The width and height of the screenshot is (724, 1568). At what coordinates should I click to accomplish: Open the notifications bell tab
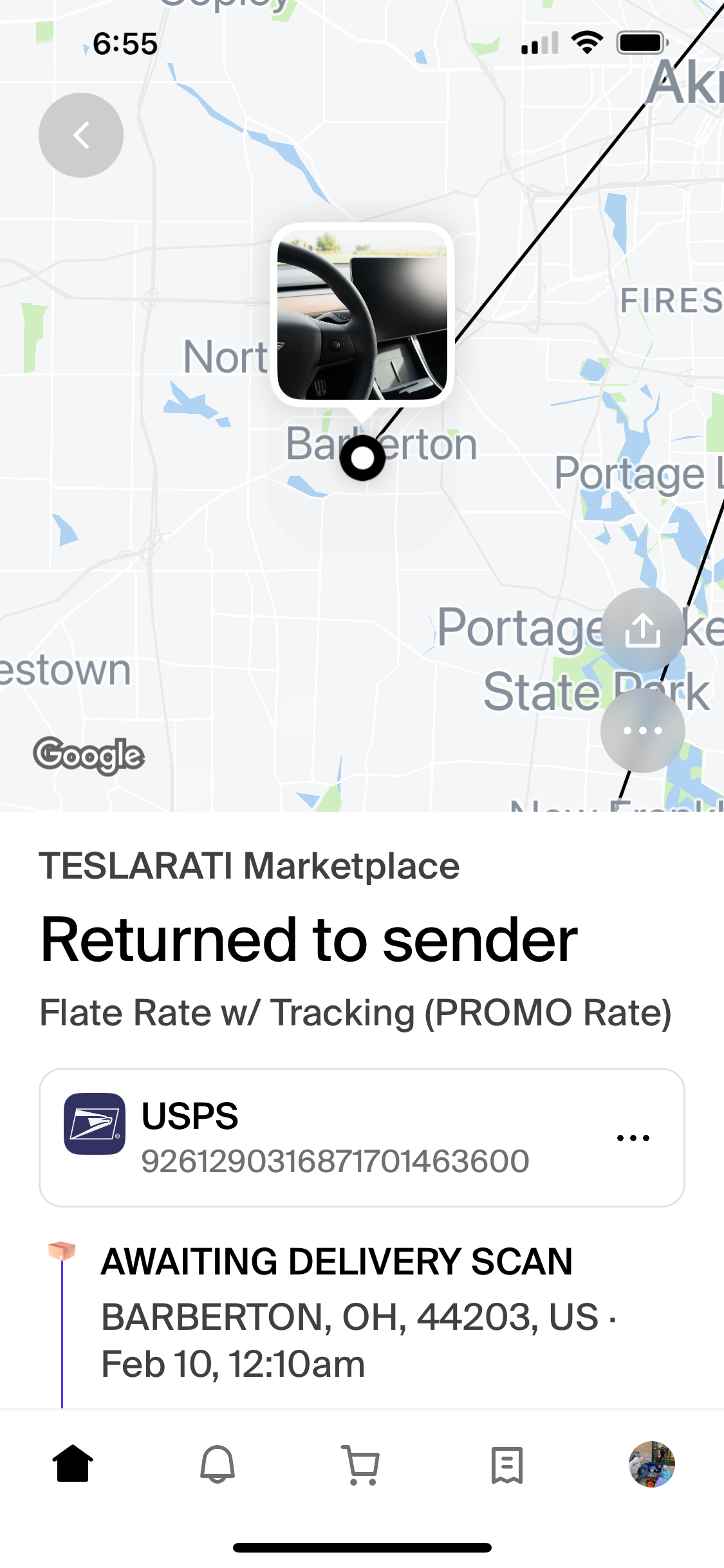[218, 1464]
